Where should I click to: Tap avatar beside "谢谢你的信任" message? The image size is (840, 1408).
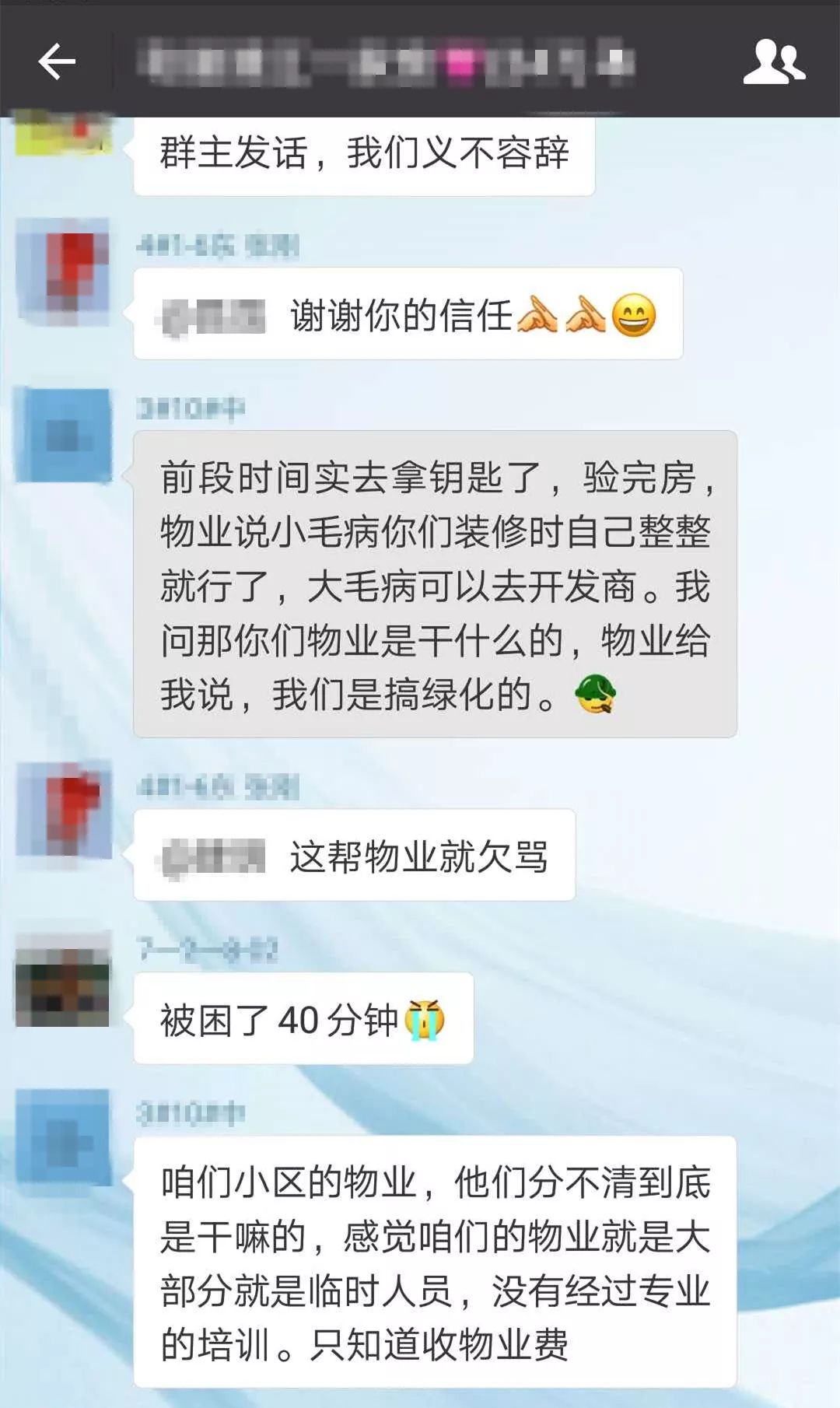tap(63, 271)
